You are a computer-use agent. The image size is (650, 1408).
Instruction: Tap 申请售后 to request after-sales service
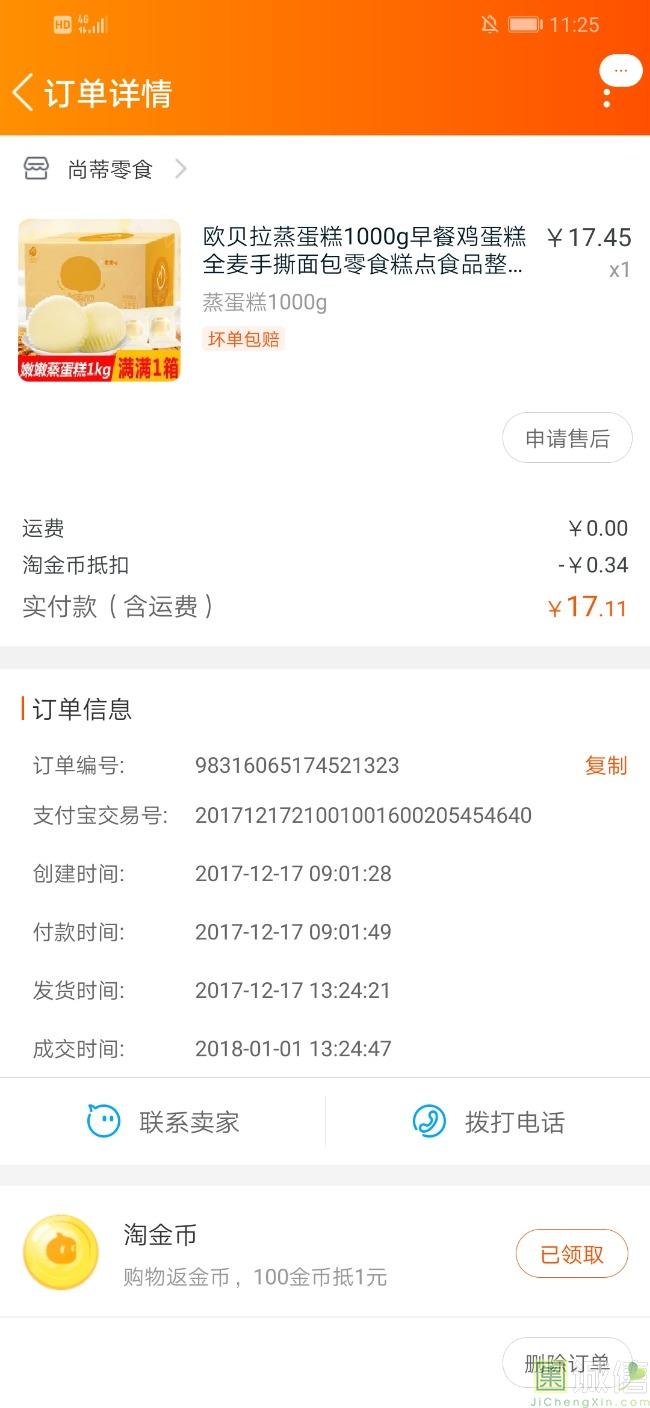567,438
